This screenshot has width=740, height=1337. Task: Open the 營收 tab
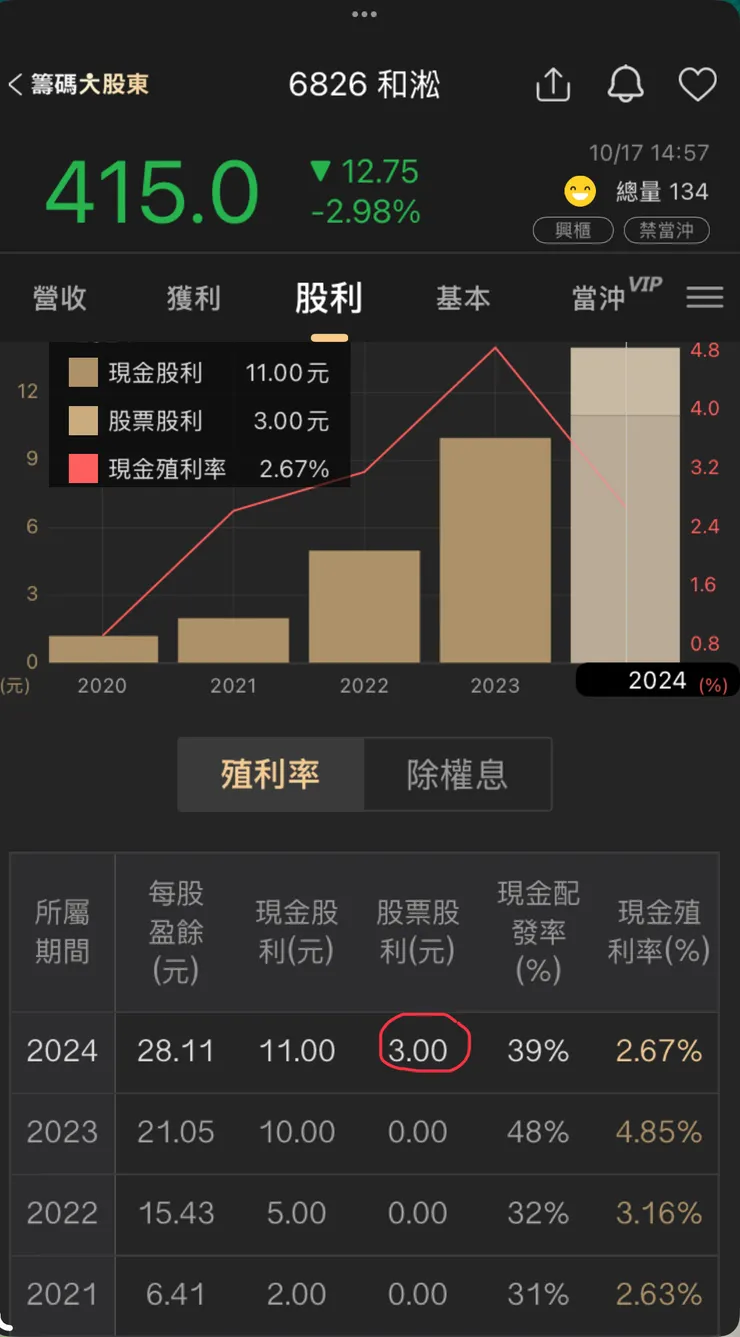58,297
